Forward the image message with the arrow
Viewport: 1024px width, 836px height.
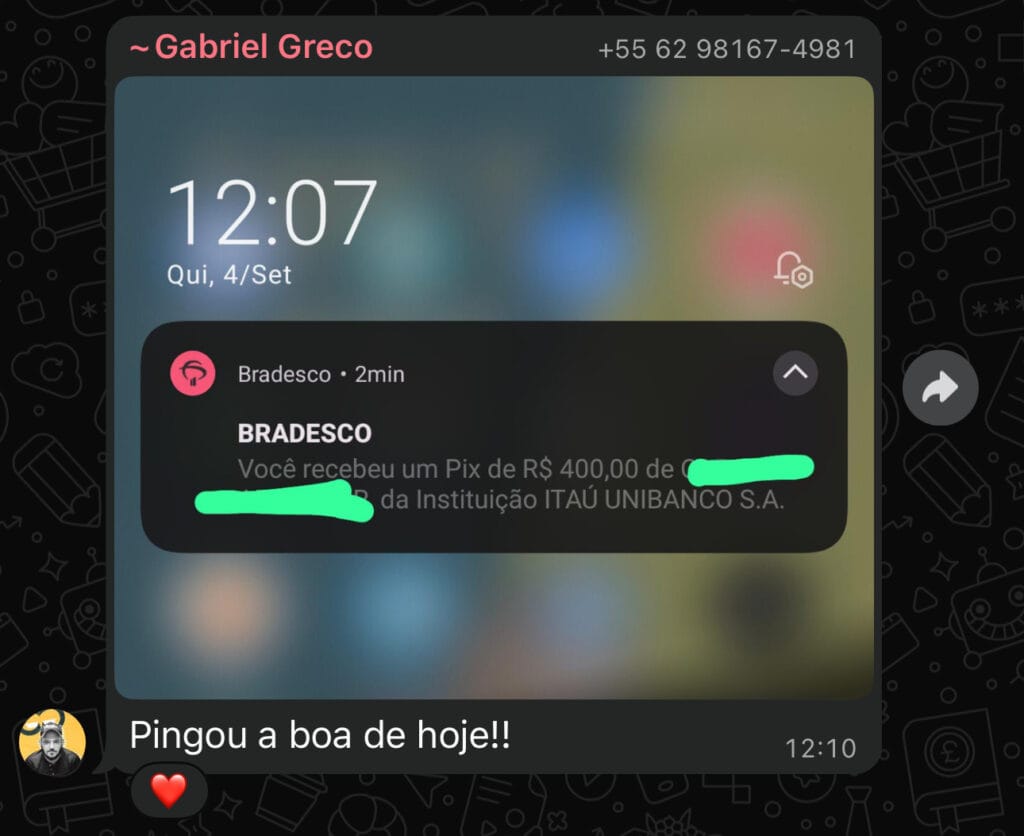(940, 388)
